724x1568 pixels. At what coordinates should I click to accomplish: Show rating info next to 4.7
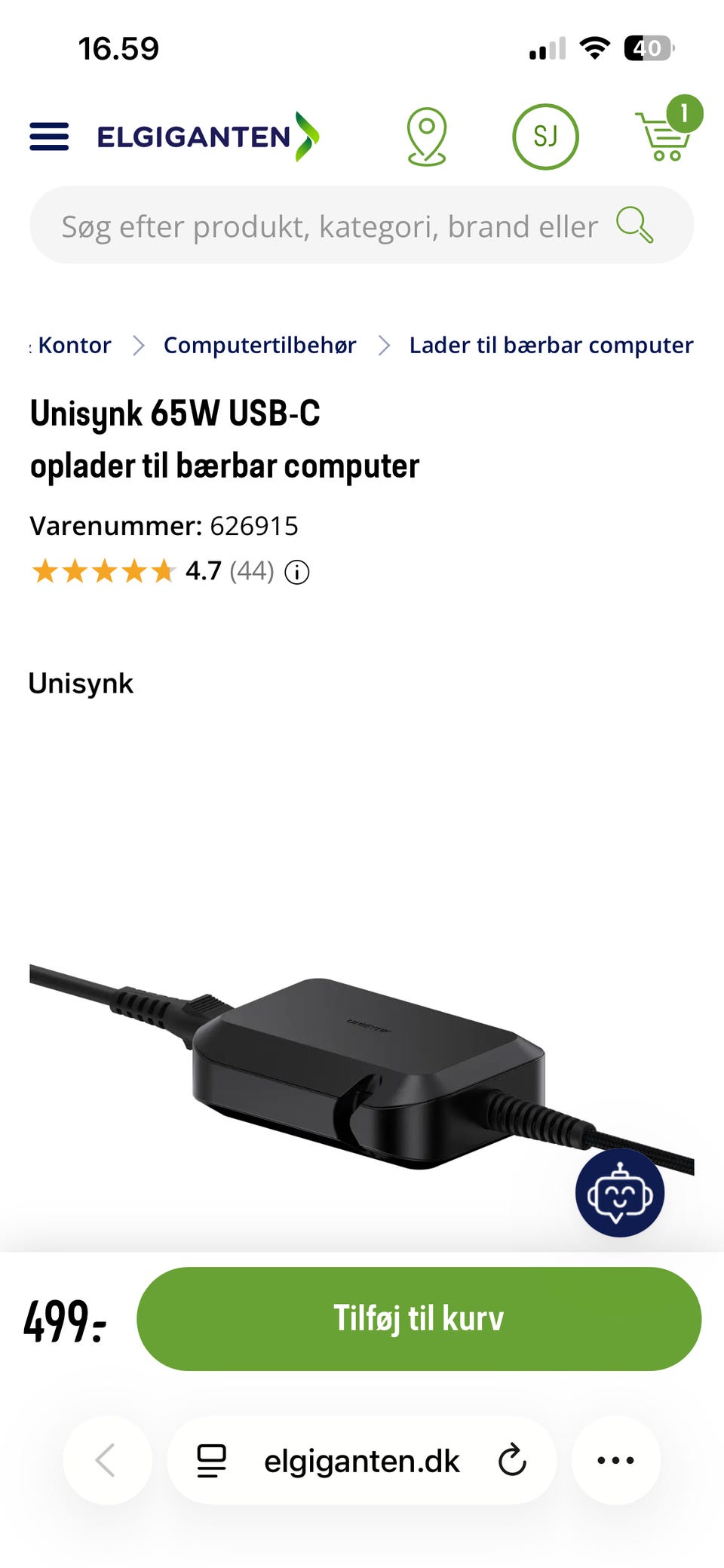coord(297,573)
